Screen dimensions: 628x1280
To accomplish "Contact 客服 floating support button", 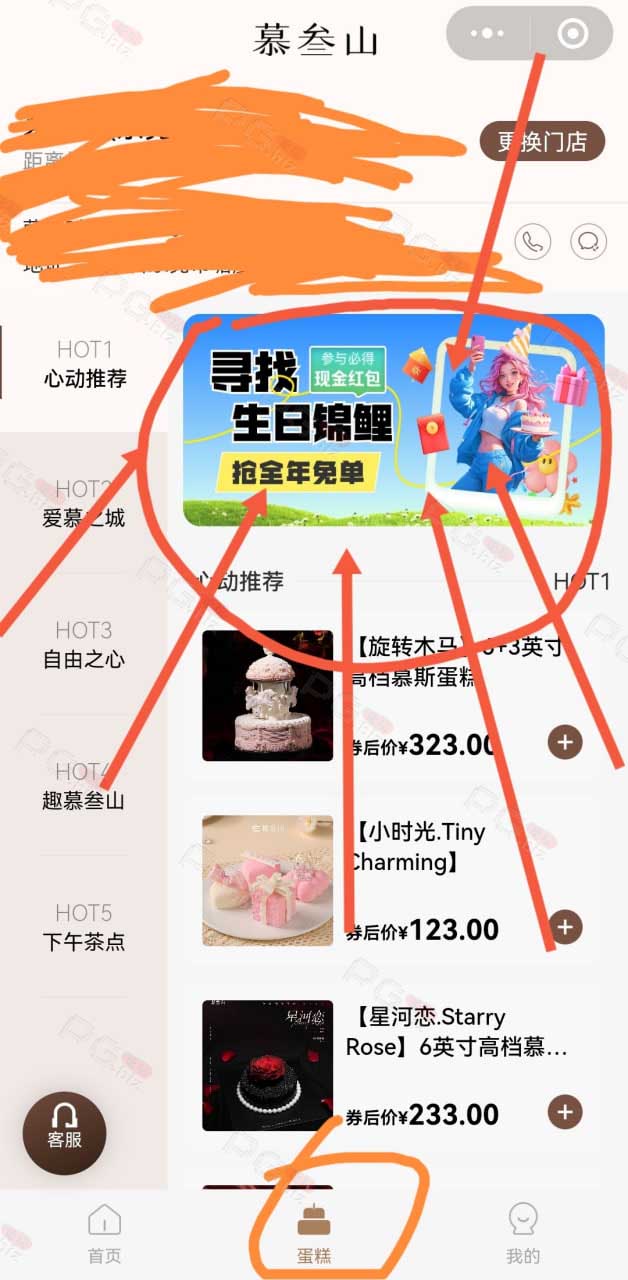I will (x=64, y=1133).
